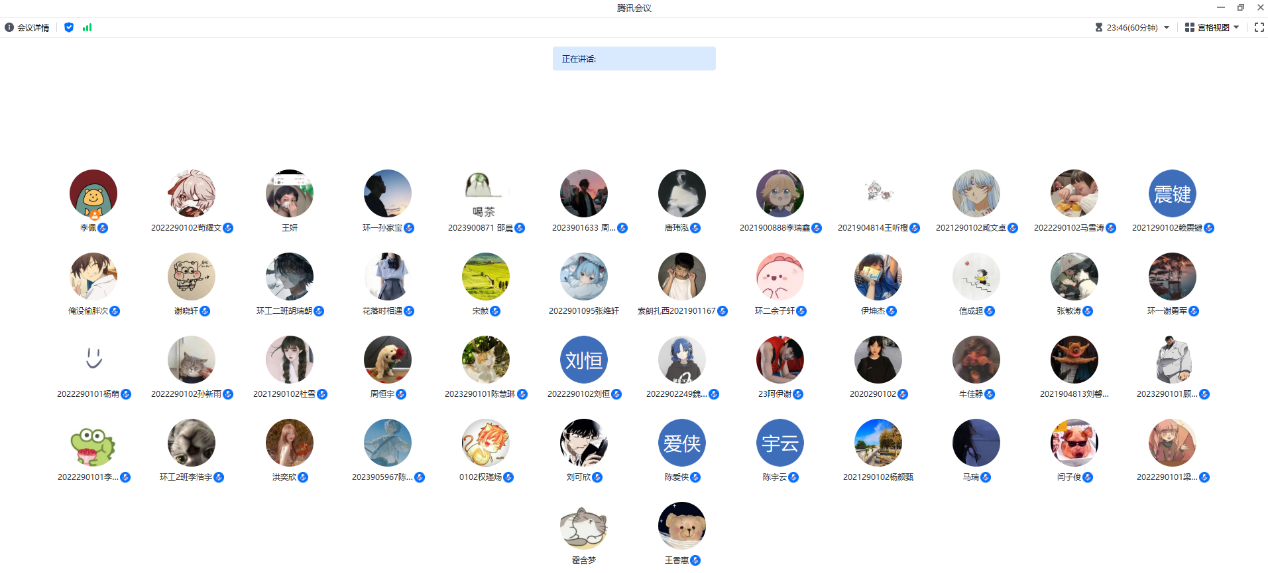This screenshot has height=573, width=1268.
Task: Enter full screen mode
Action: 1259,27
